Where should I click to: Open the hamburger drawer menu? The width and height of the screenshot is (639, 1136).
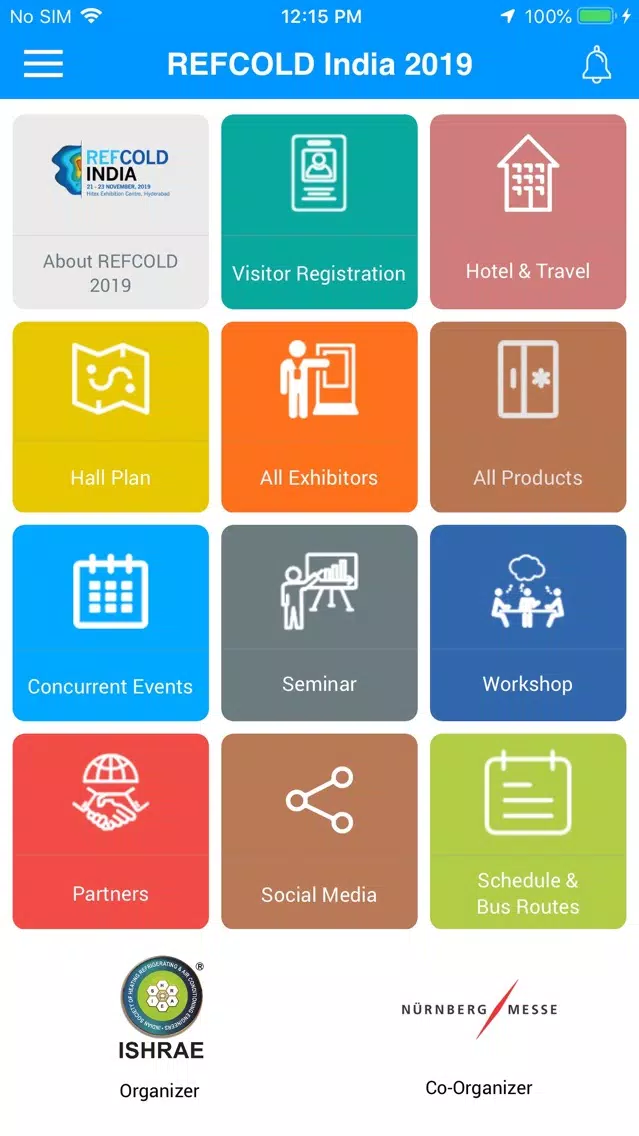(x=43, y=64)
